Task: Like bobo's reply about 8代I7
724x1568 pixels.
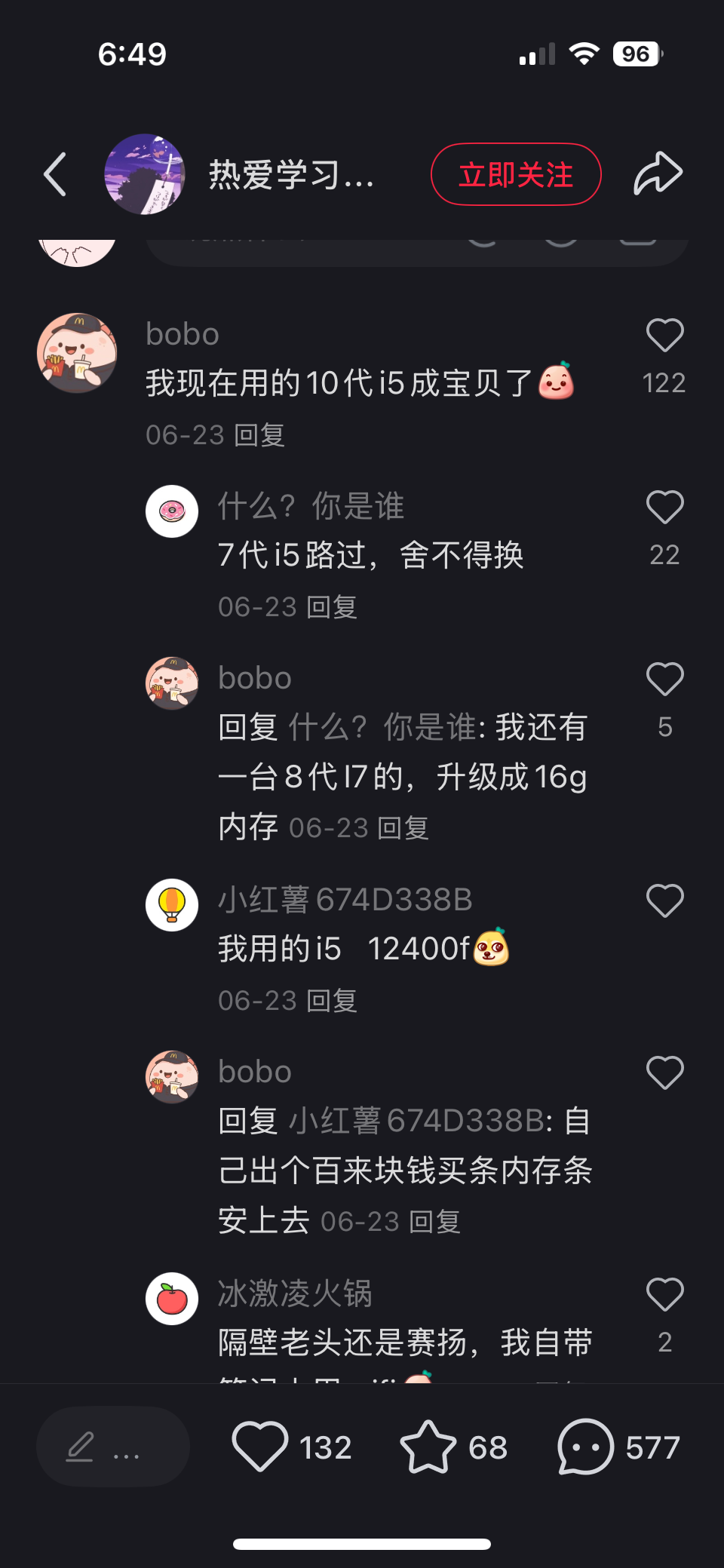Action: click(664, 680)
